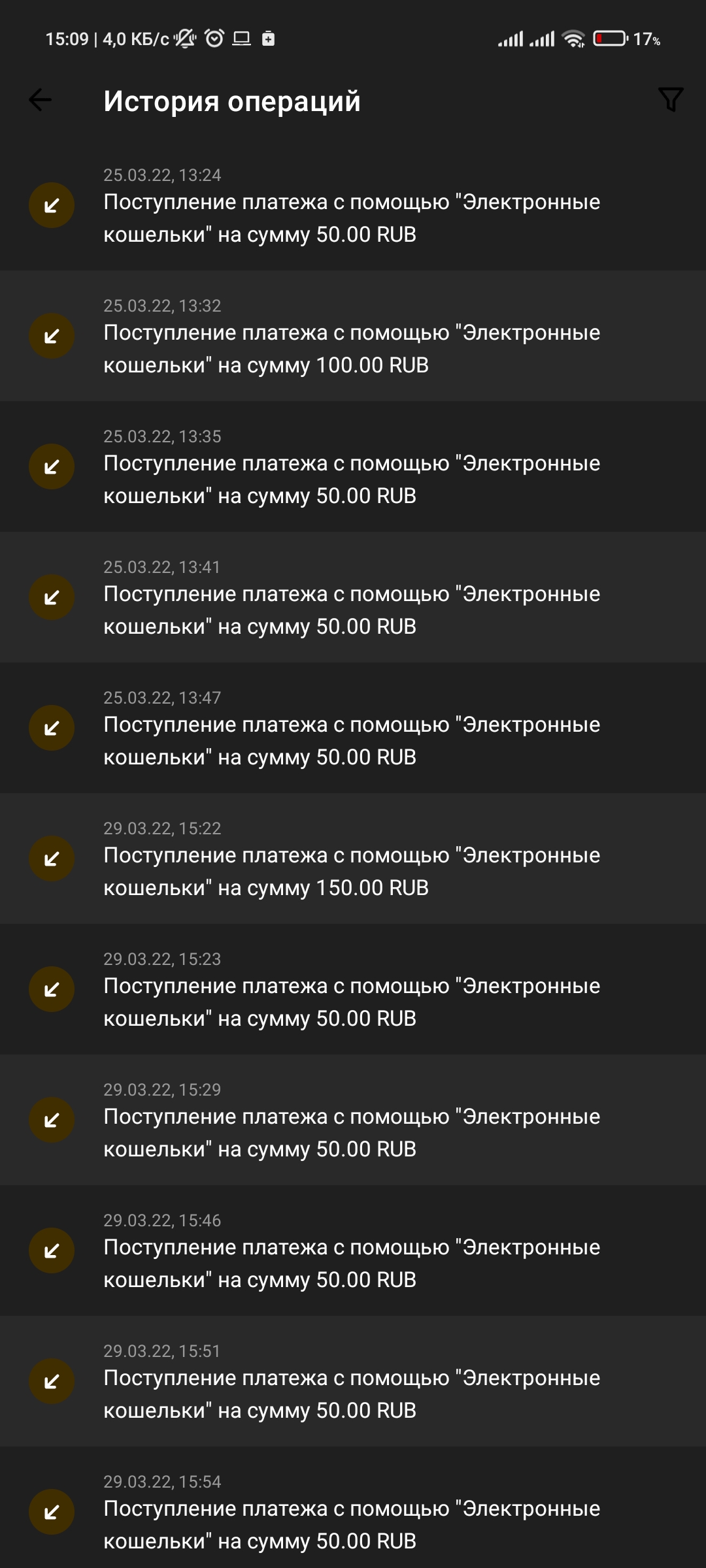Viewport: 706px width, 1568px height.
Task: Select the operation dated 25.03.22, 13:35
Action: [353, 466]
